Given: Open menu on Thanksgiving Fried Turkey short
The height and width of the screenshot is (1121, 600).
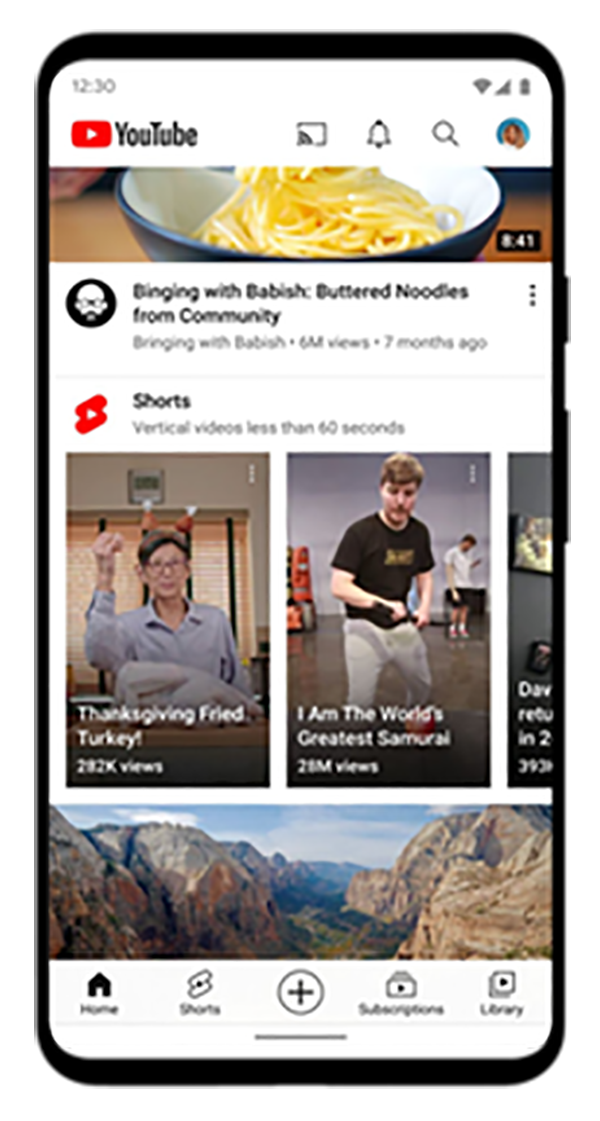Looking at the screenshot, I should 252,474.
